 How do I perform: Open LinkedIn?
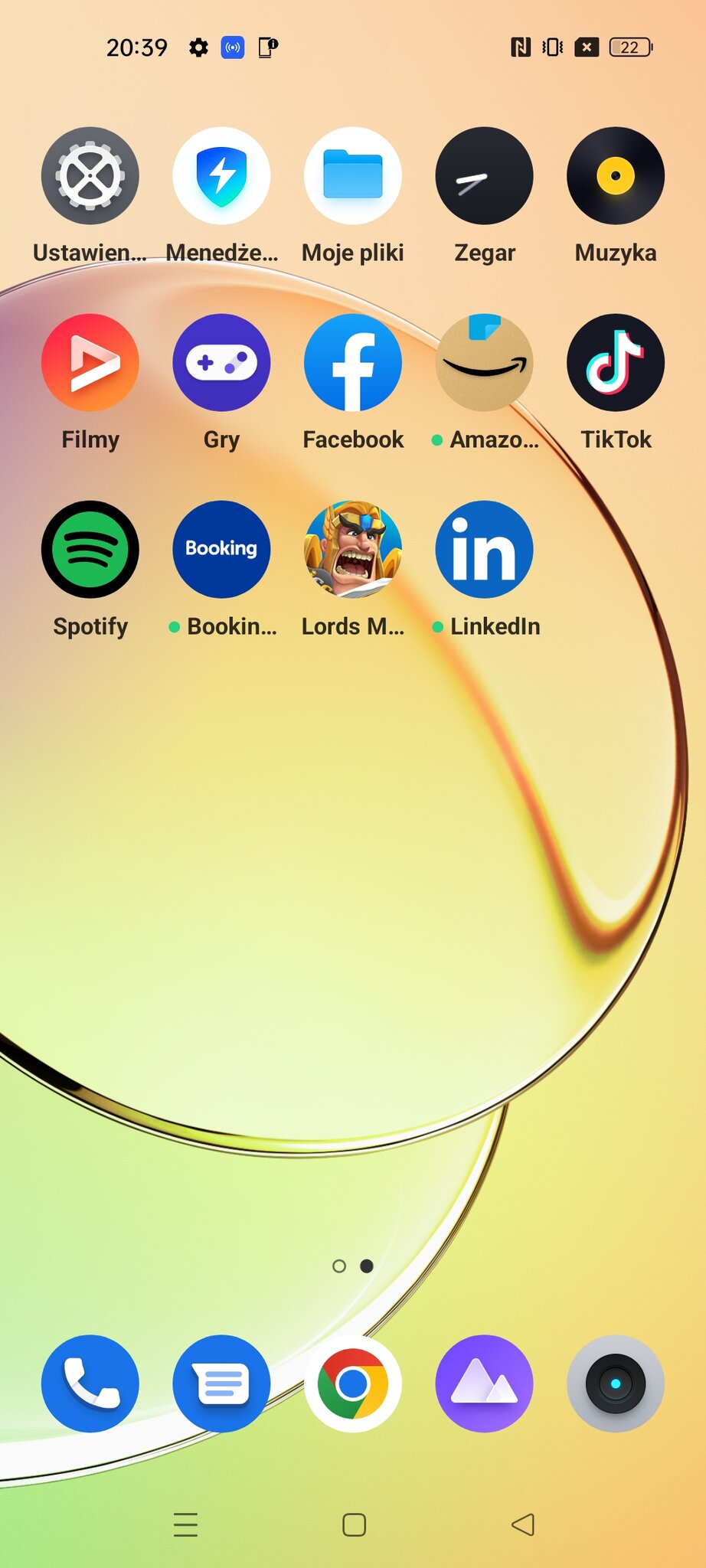coord(484,550)
